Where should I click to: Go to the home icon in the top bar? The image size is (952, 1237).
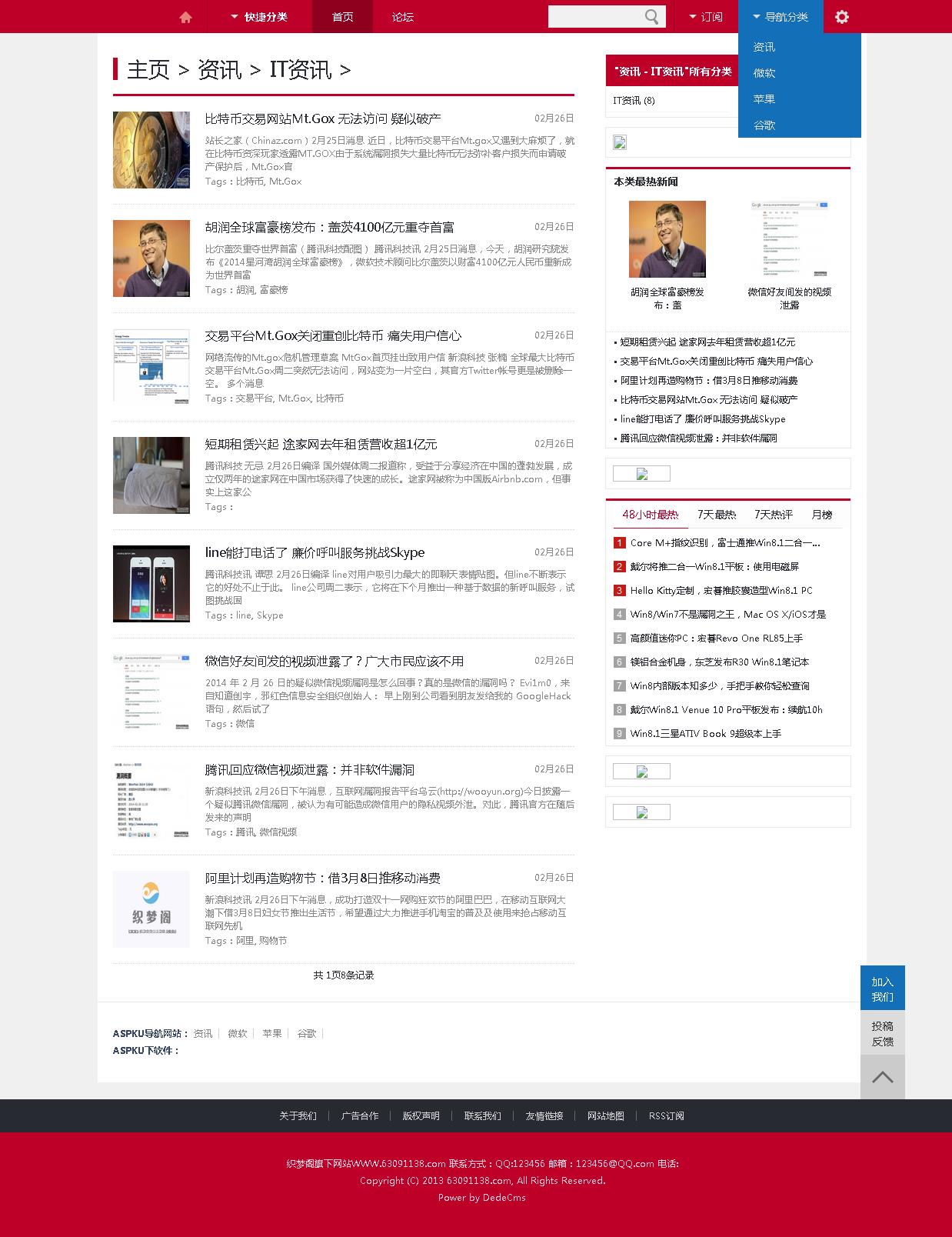[185, 17]
